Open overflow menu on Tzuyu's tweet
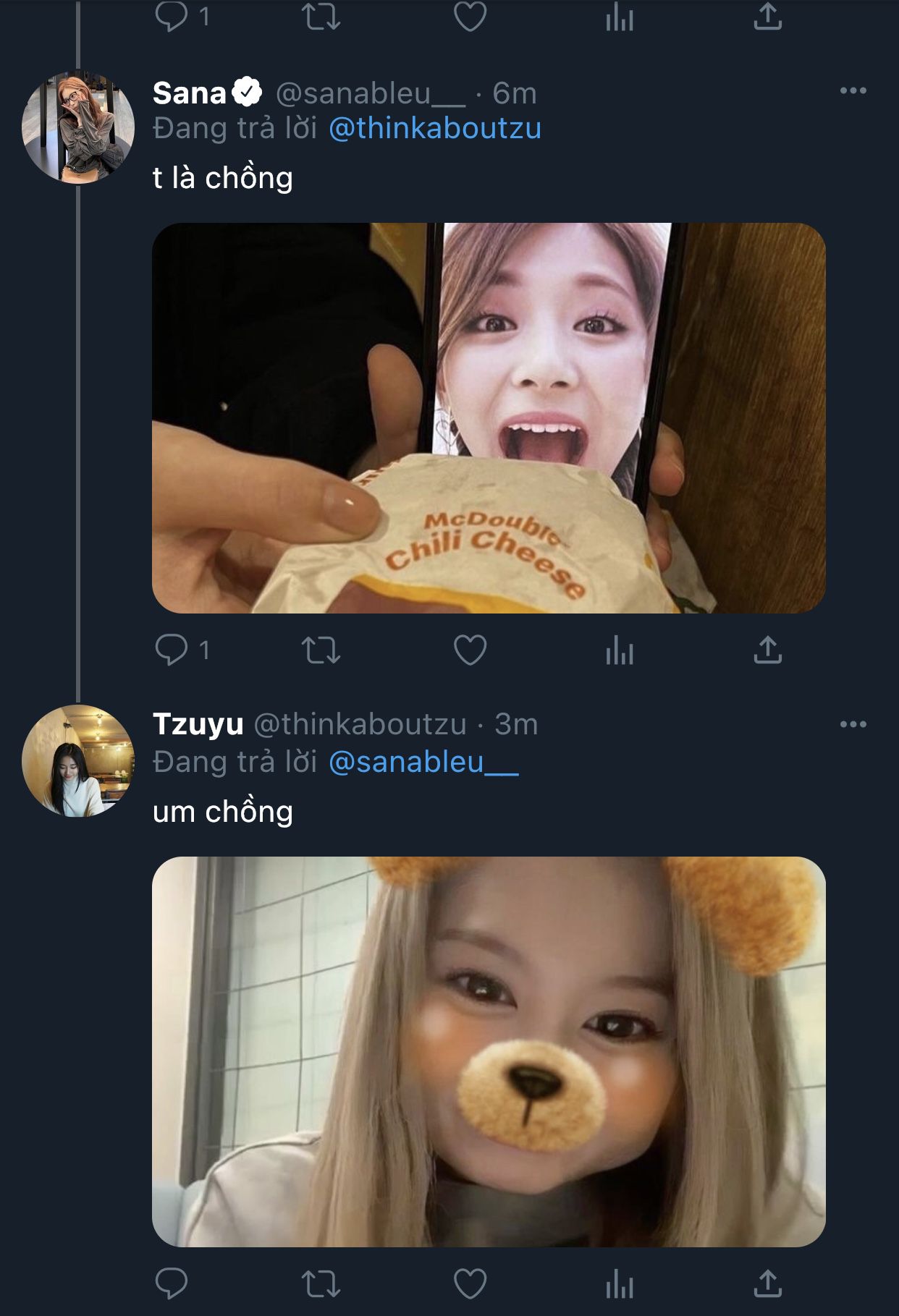899x1316 pixels. [853, 724]
